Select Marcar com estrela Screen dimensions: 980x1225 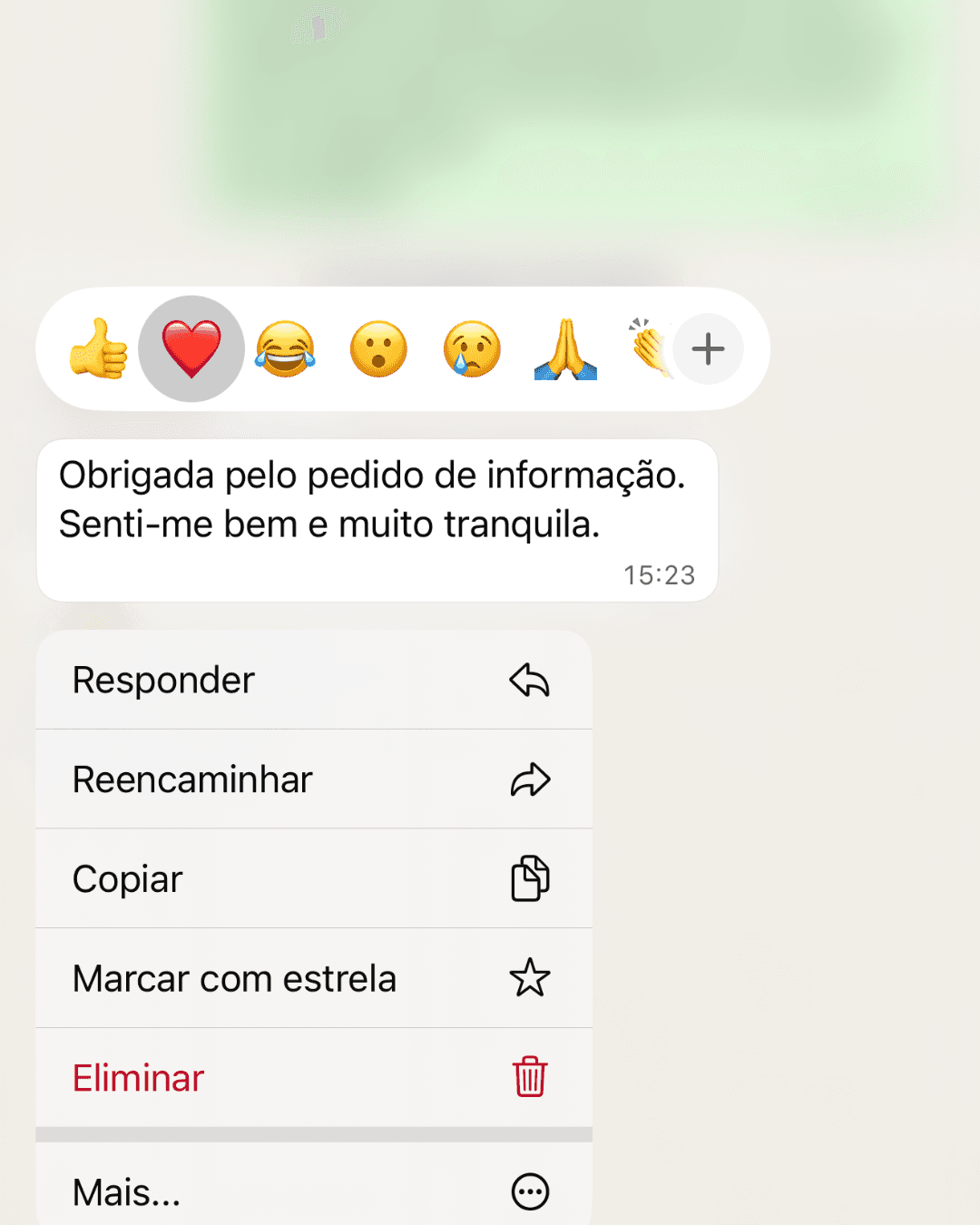(x=313, y=978)
